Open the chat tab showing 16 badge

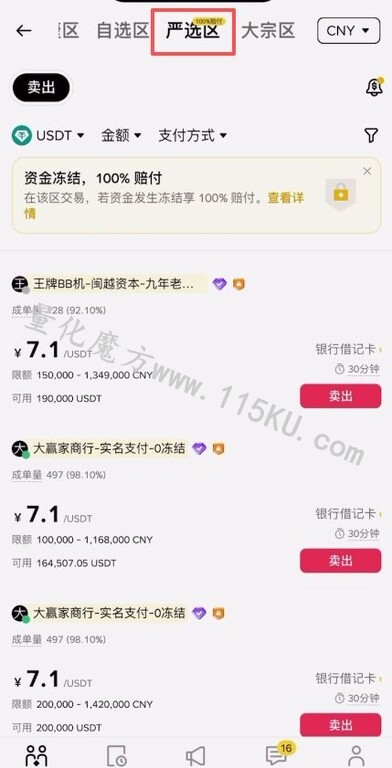click(278, 754)
